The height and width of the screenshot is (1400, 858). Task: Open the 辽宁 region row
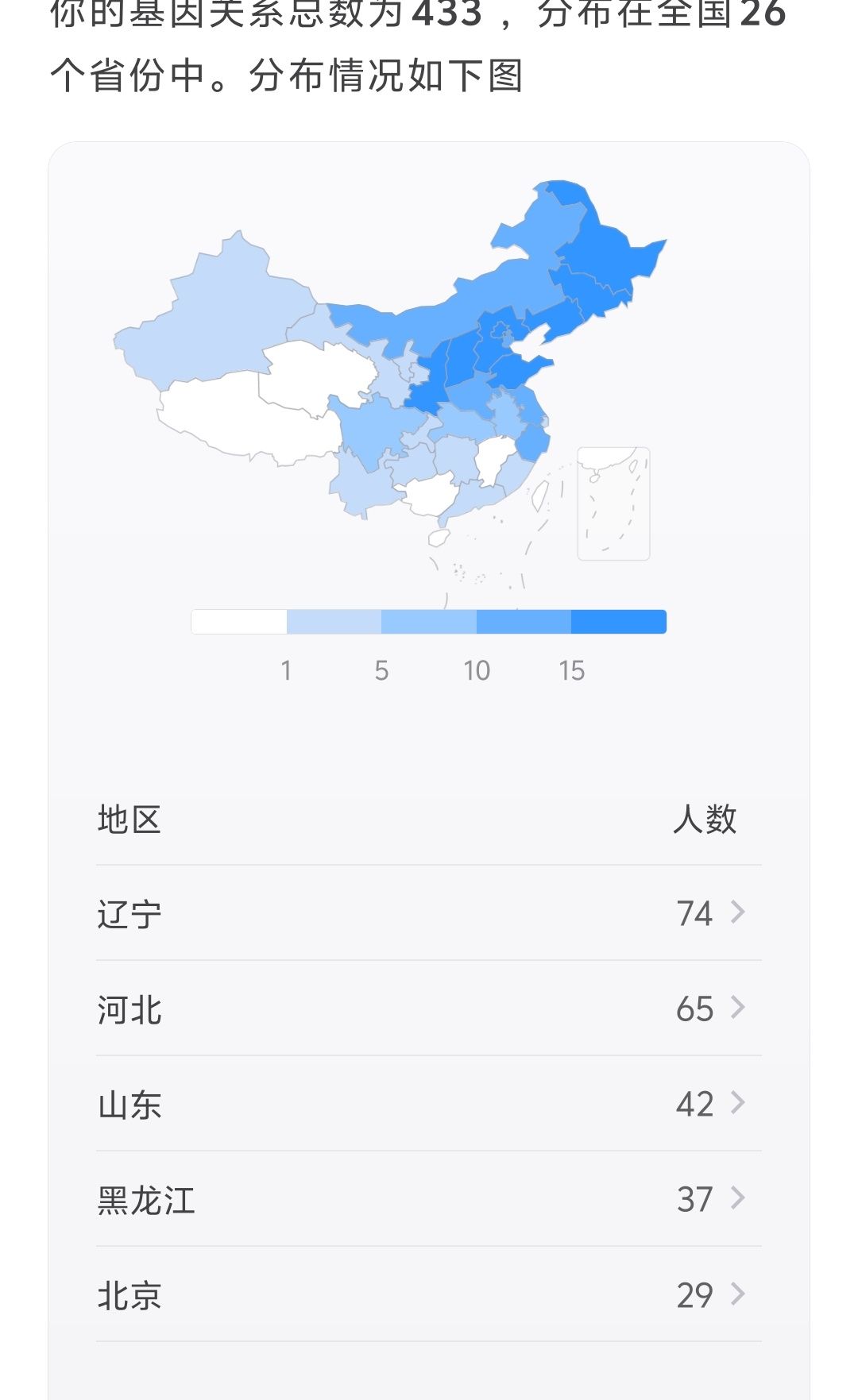point(429,913)
